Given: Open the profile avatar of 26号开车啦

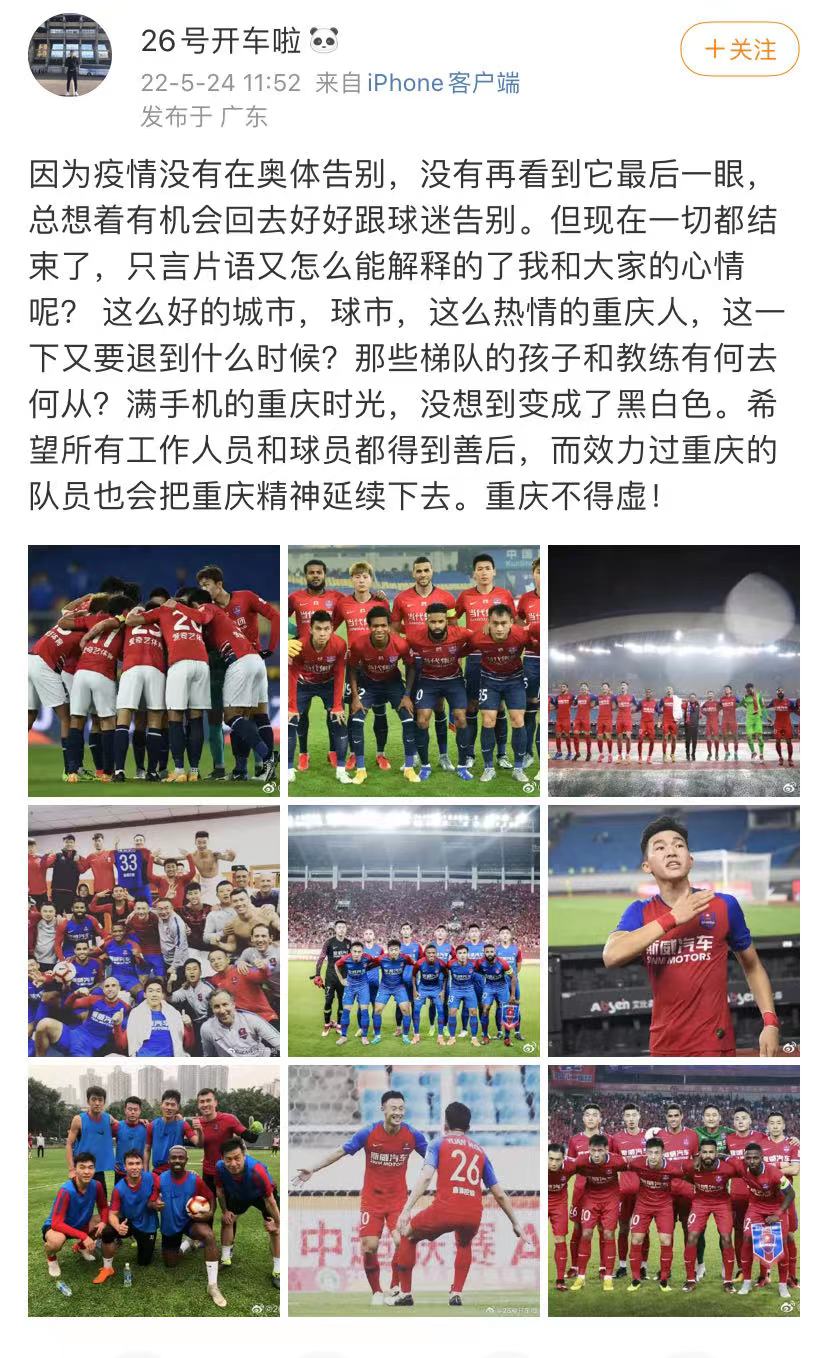Looking at the screenshot, I should (x=70, y=55).
